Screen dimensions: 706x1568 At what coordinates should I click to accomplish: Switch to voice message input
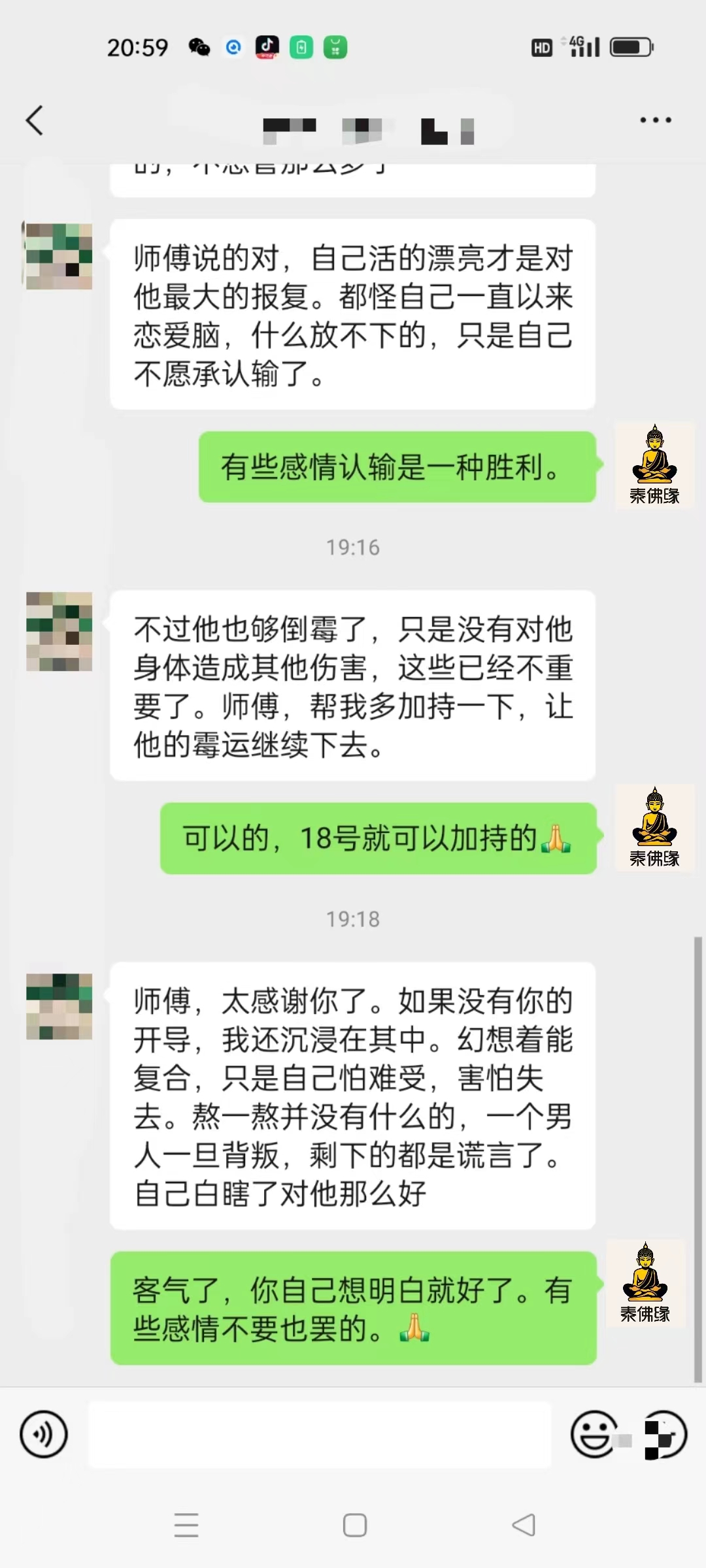[x=44, y=1435]
